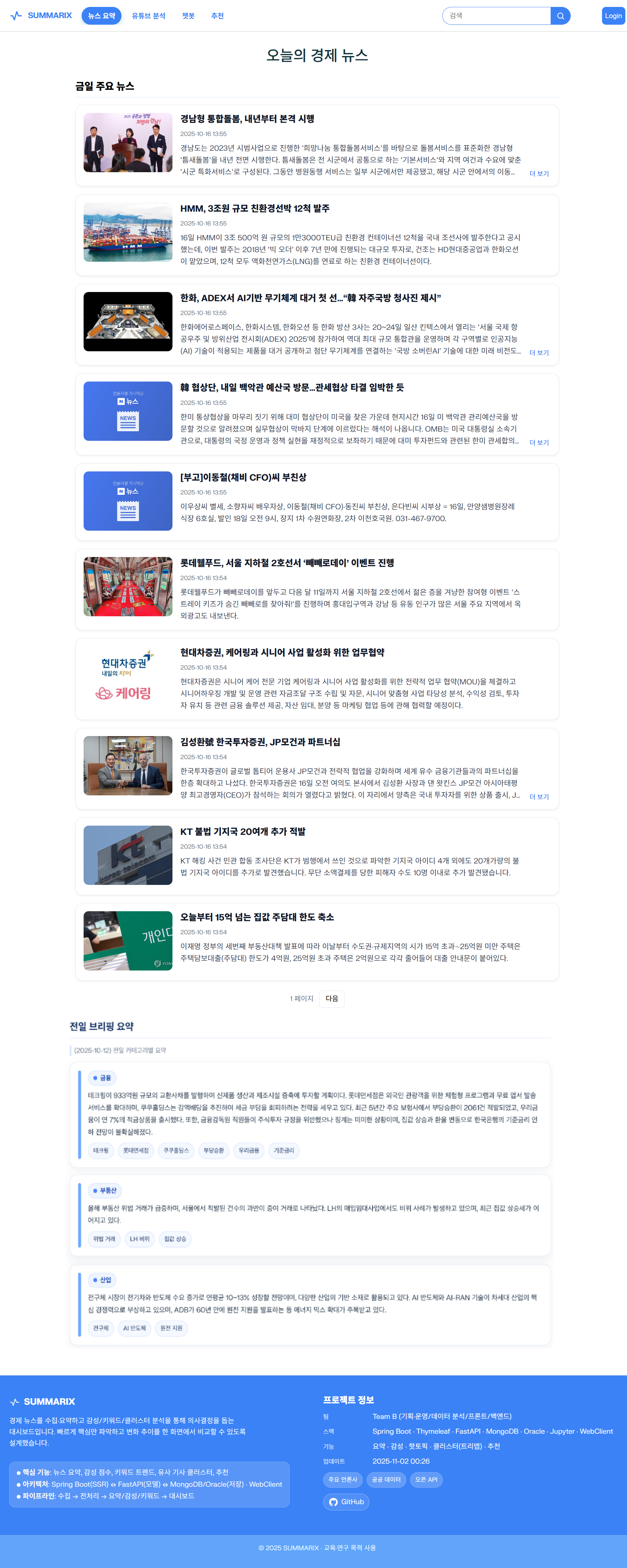The height and width of the screenshot is (1568, 627).
Task: Open the 현대차증권 케어링 업무협약 article
Action: (282, 652)
